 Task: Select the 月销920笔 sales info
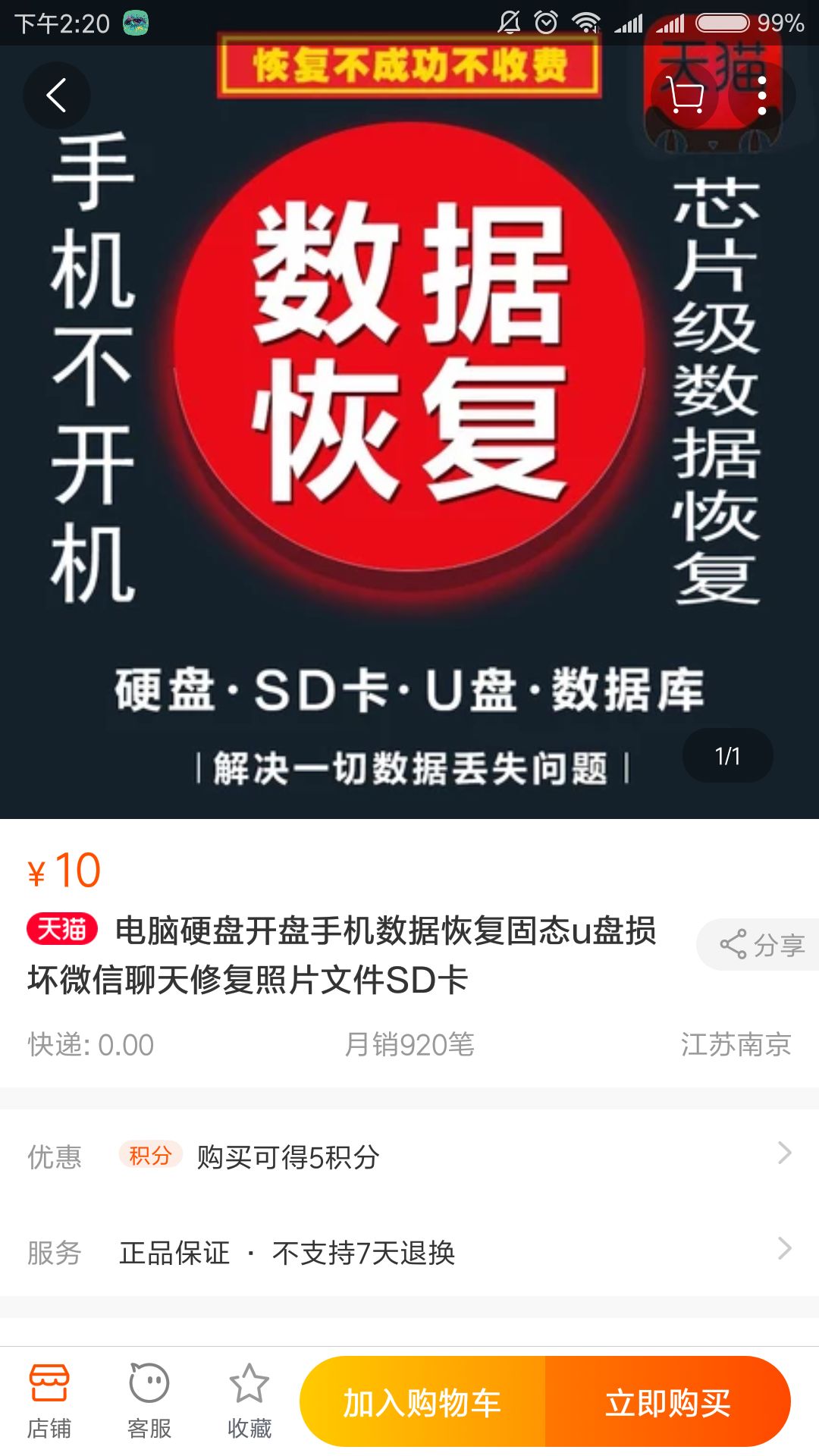coord(409,1044)
